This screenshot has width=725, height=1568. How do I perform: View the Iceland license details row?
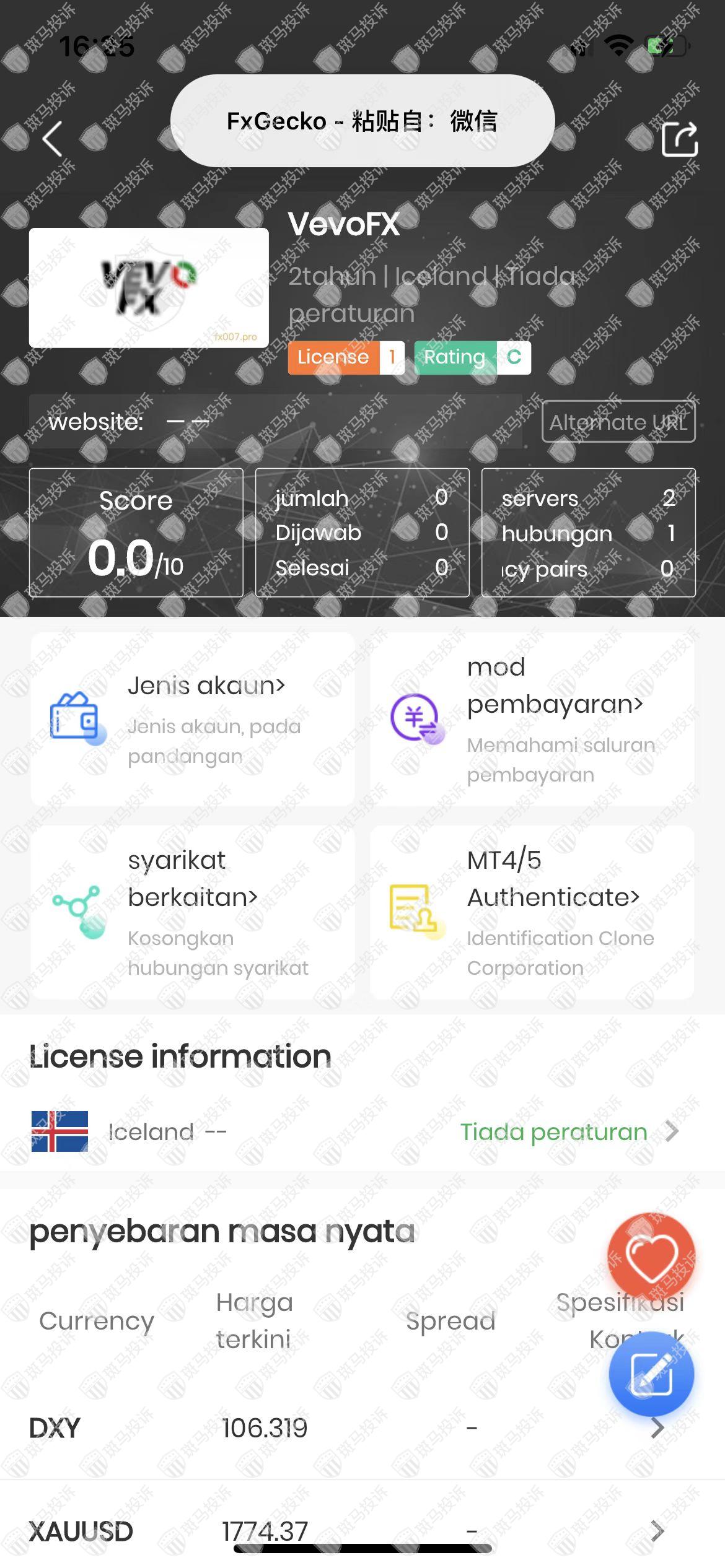coord(362,1132)
